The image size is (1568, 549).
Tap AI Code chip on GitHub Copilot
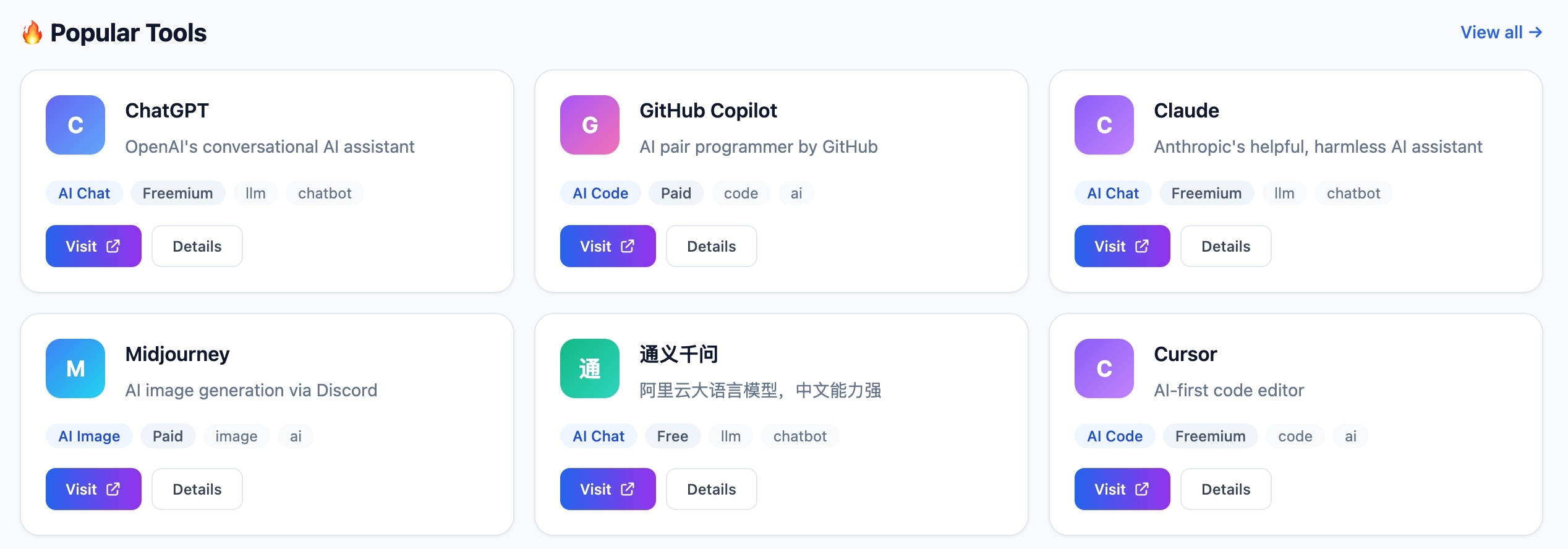[600, 193]
